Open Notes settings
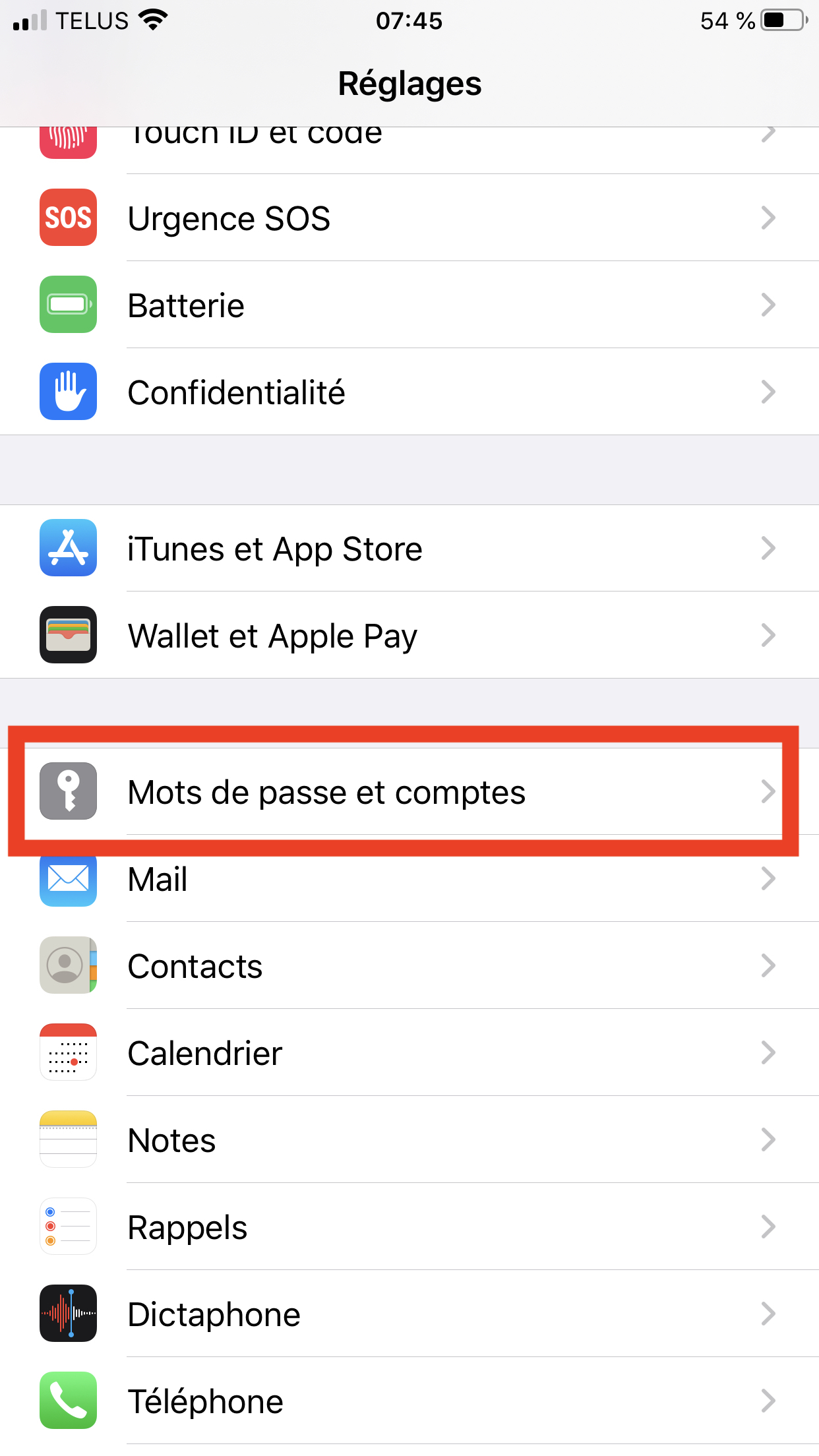The width and height of the screenshot is (819, 1456). pyautogui.click(x=409, y=1140)
